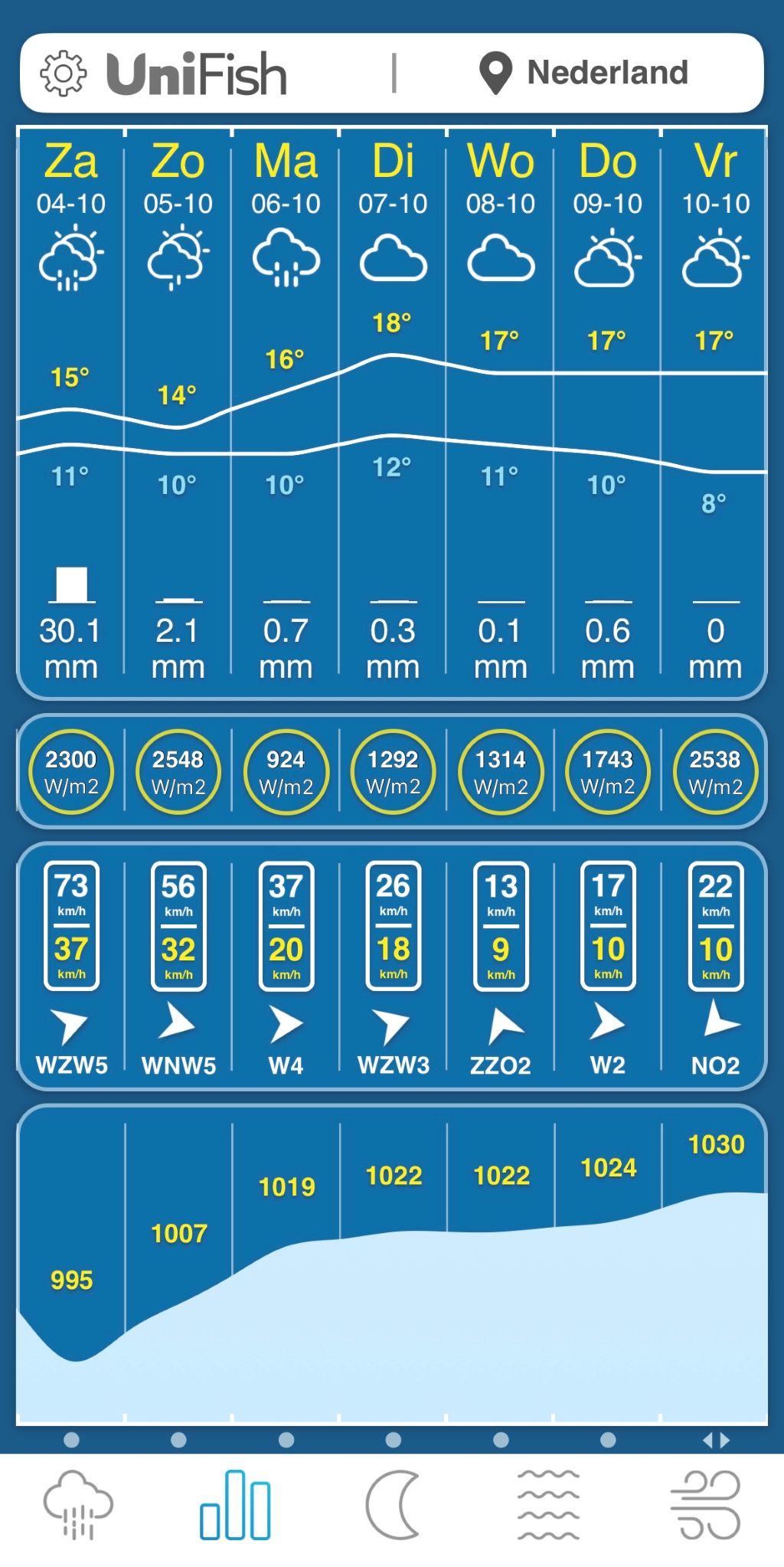Change location from Nederland
This screenshot has height=1567, width=784.
[583, 74]
